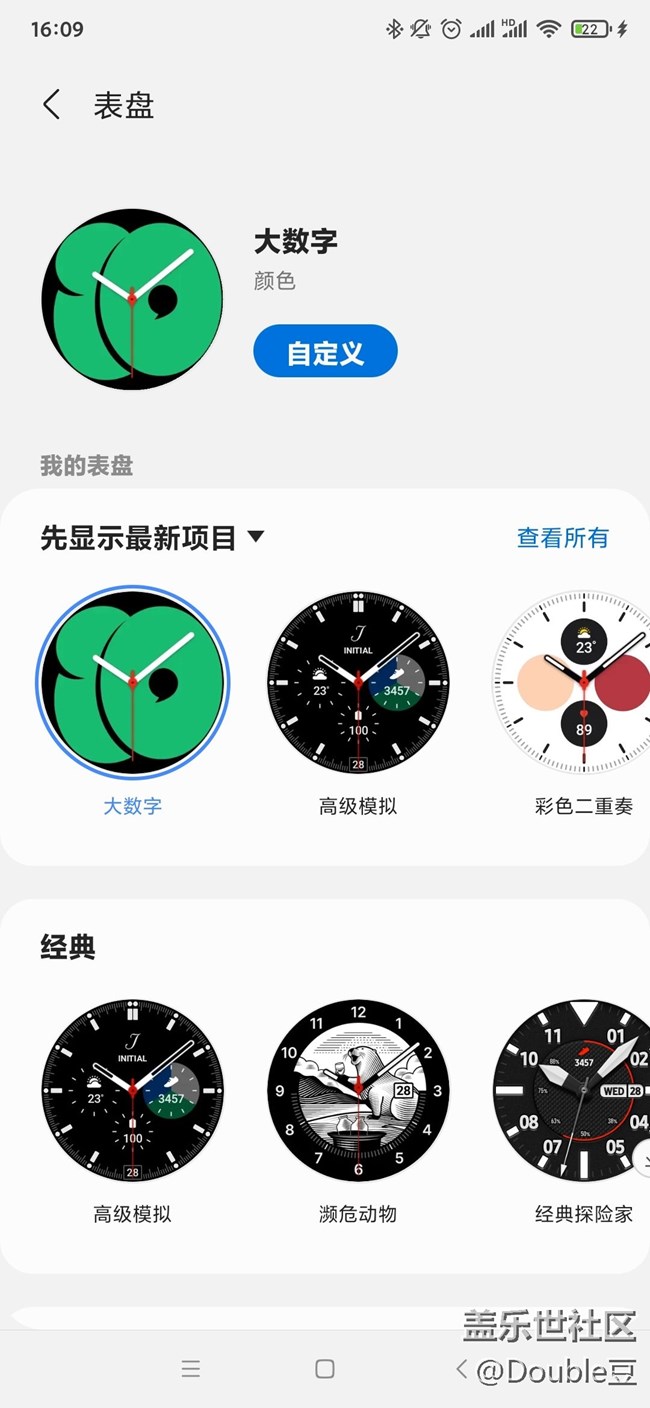
Task: Open recent apps from navigation bar
Action: tap(191, 1369)
